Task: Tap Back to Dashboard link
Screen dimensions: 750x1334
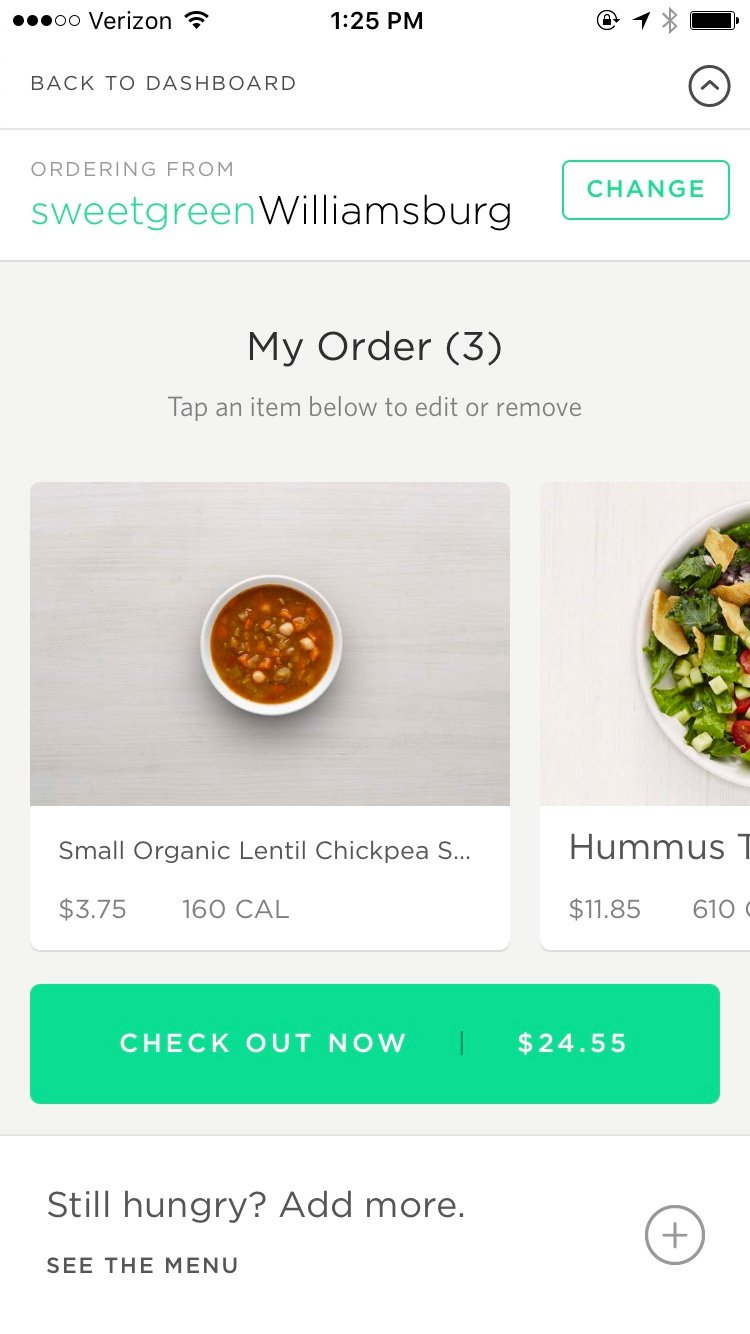Action: coord(163,84)
